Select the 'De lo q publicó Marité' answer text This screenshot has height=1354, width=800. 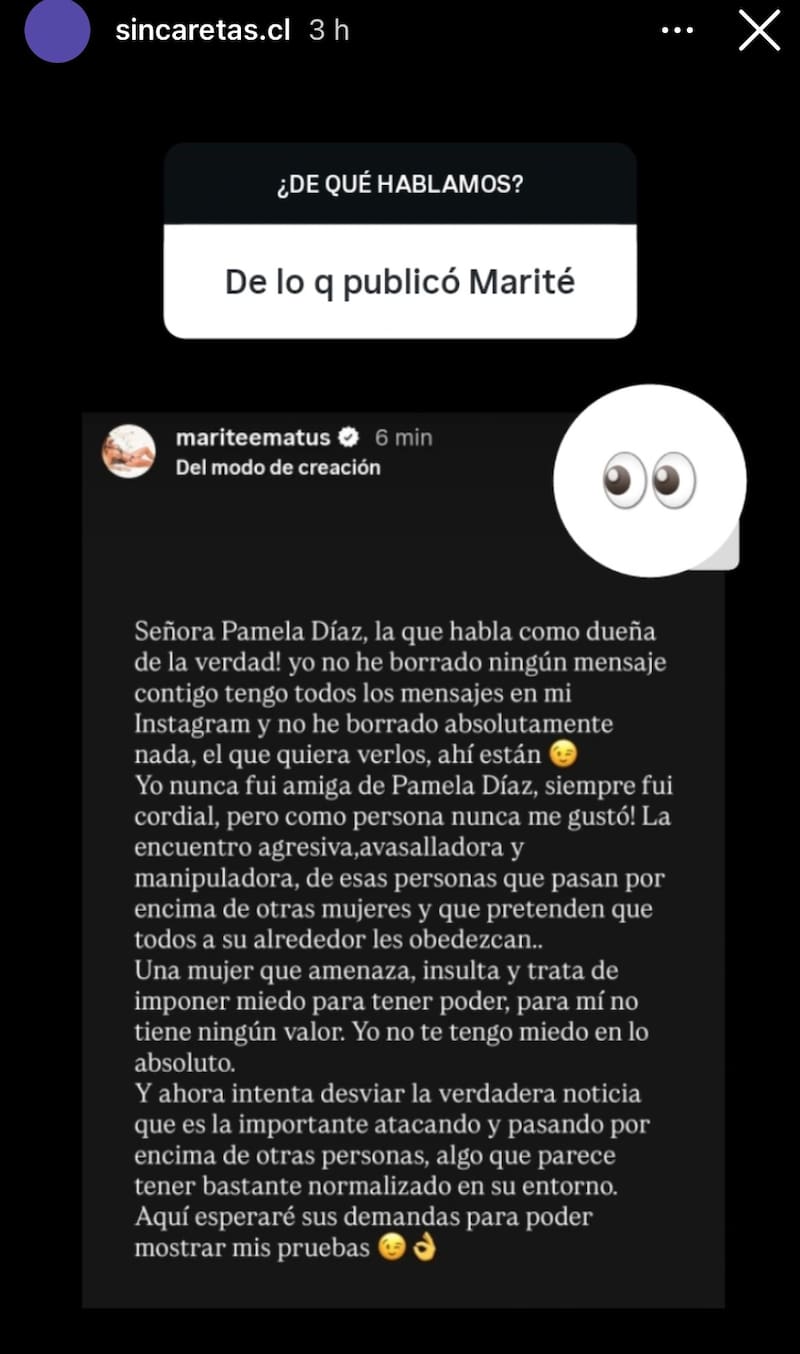399,281
